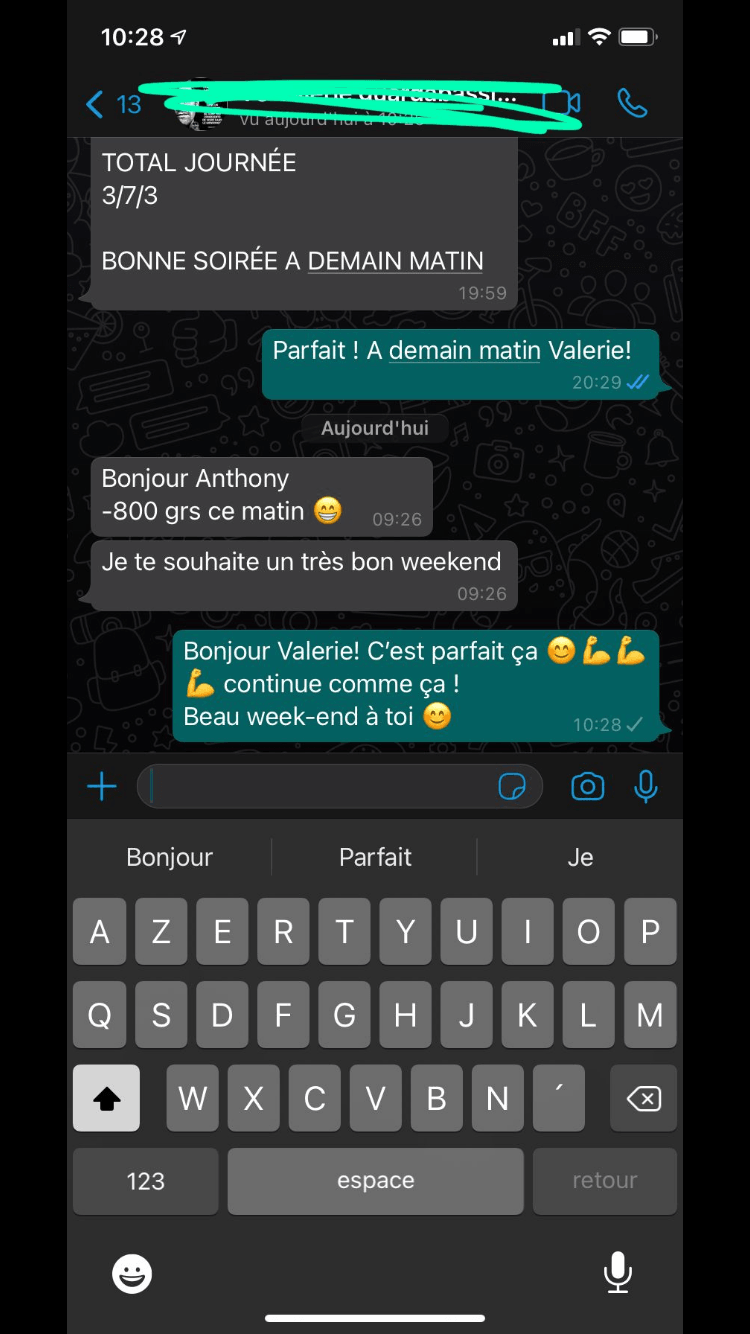Hit the espace key
750x1334 pixels.
(375, 1181)
